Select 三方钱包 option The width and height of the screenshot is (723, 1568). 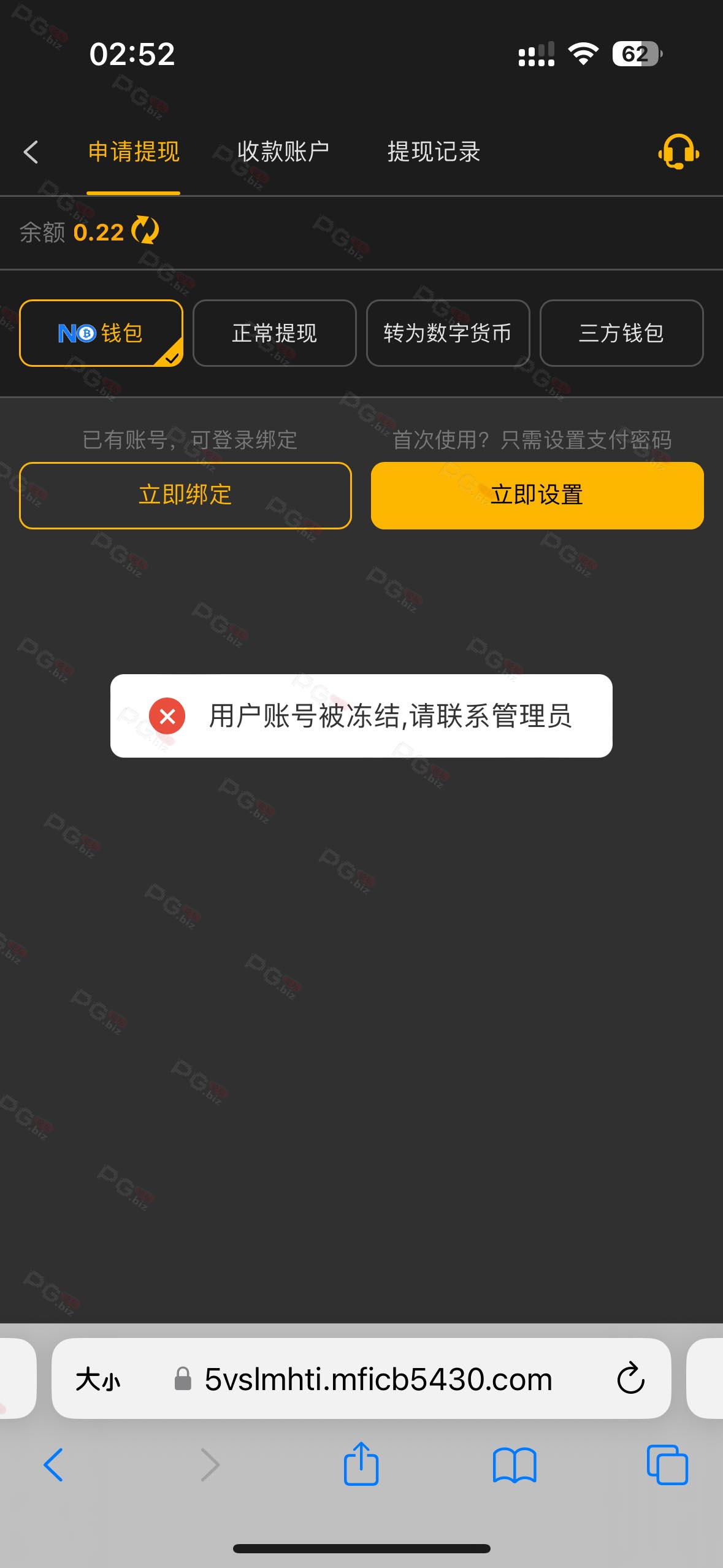[622, 333]
